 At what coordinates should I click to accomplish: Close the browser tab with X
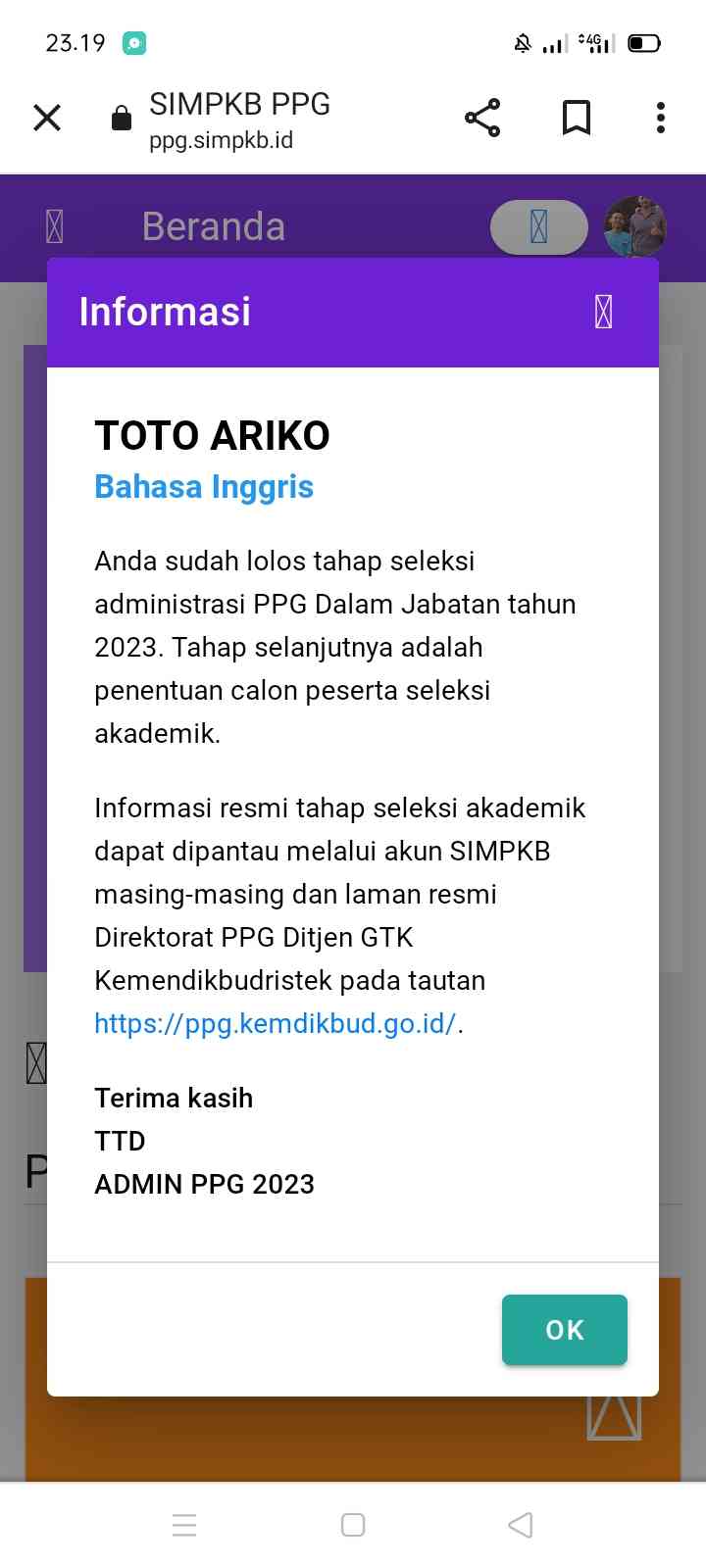(x=47, y=119)
